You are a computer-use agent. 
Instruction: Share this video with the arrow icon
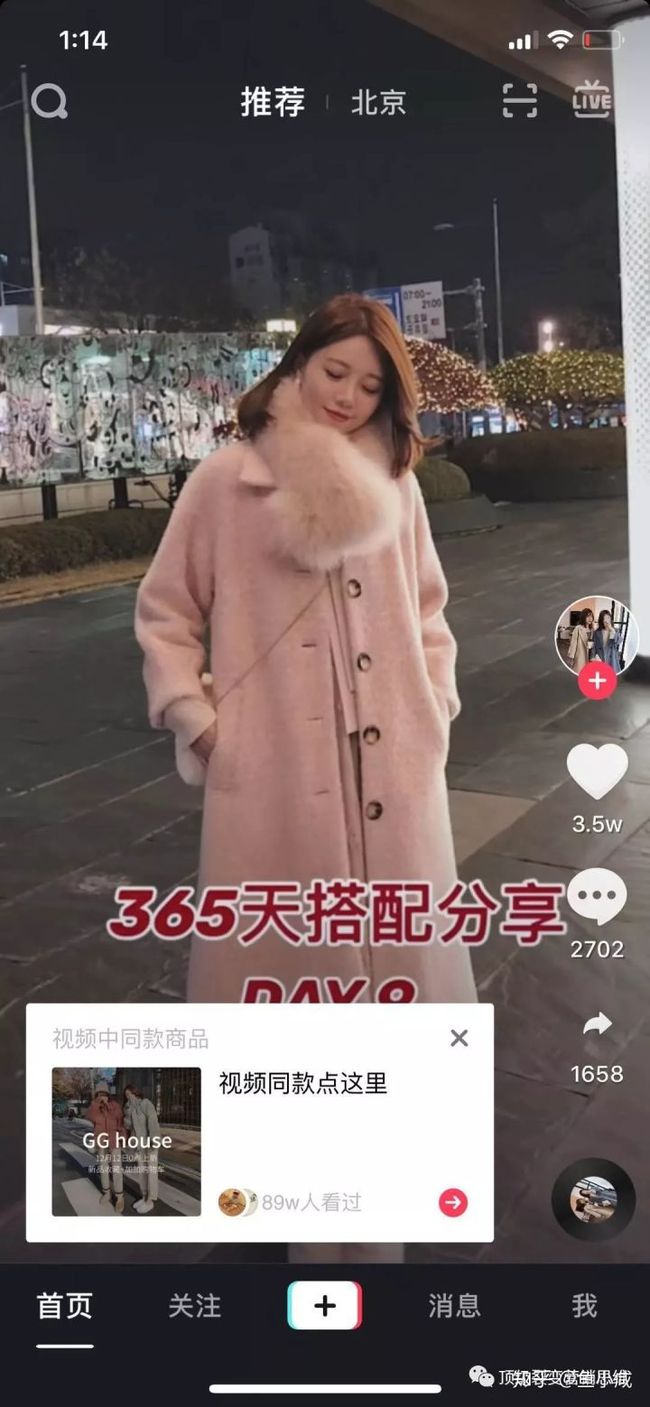click(x=597, y=1024)
